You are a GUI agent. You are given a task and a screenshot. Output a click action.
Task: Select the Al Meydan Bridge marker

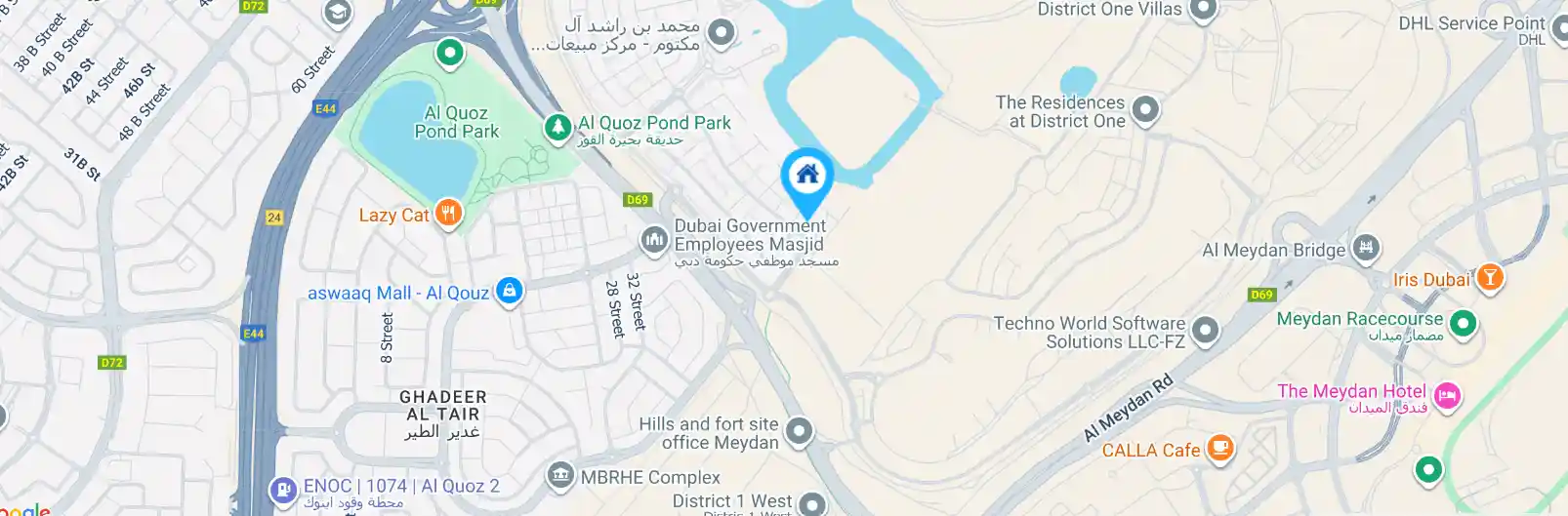click(1365, 248)
